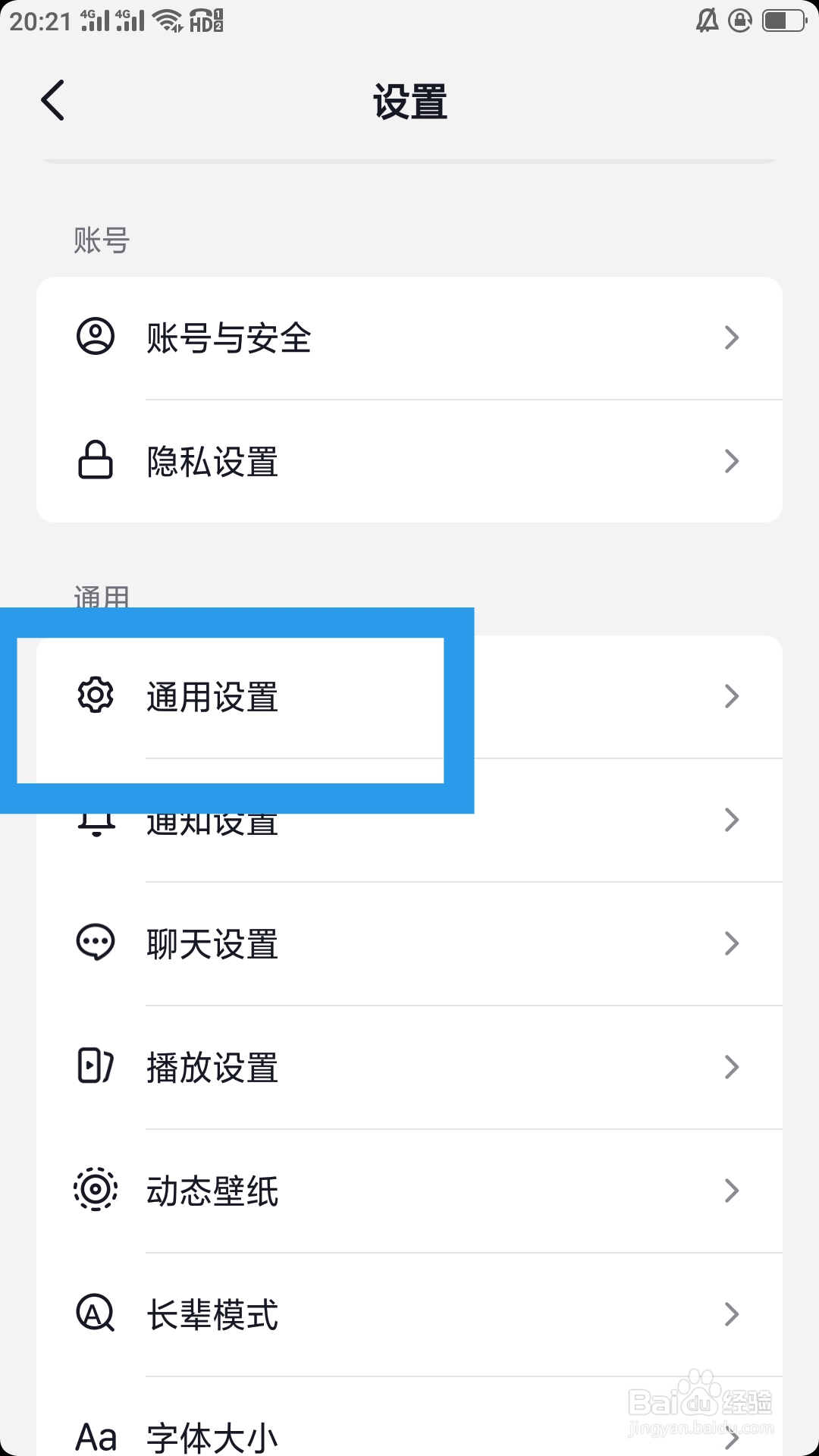Click the 长辈模式 circled-A icon

point(96,1315)
